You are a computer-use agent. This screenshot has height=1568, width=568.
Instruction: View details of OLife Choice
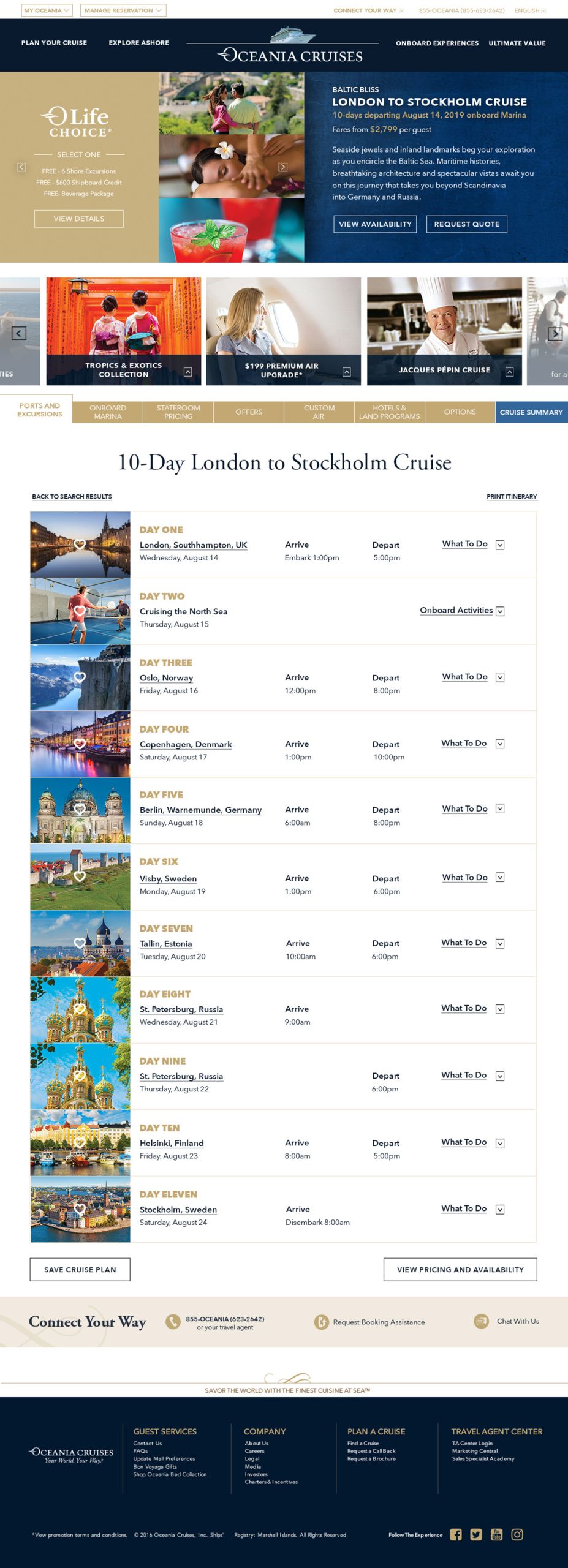point(79,219)
